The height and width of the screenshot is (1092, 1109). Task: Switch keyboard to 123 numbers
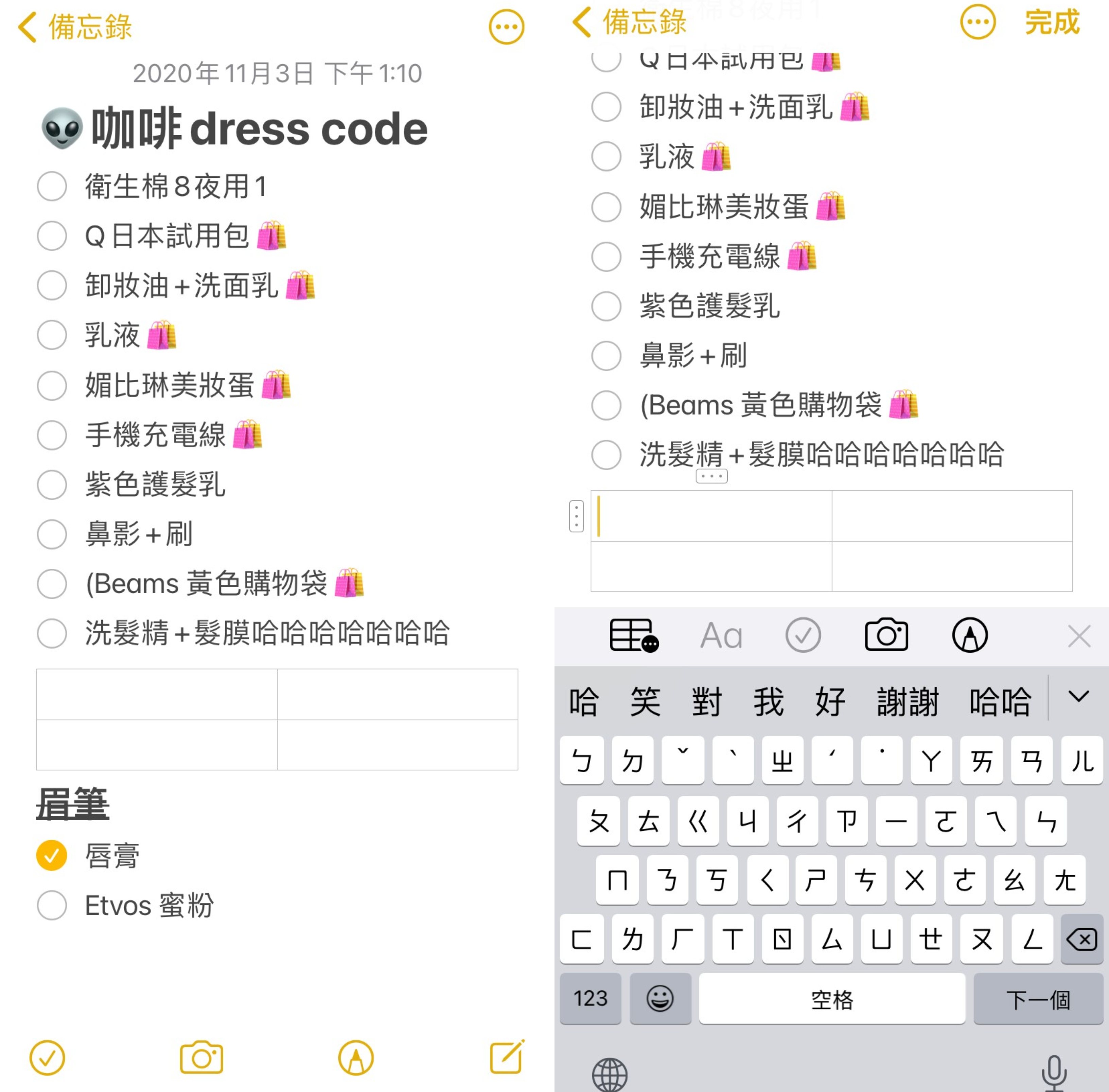point(590,999)
